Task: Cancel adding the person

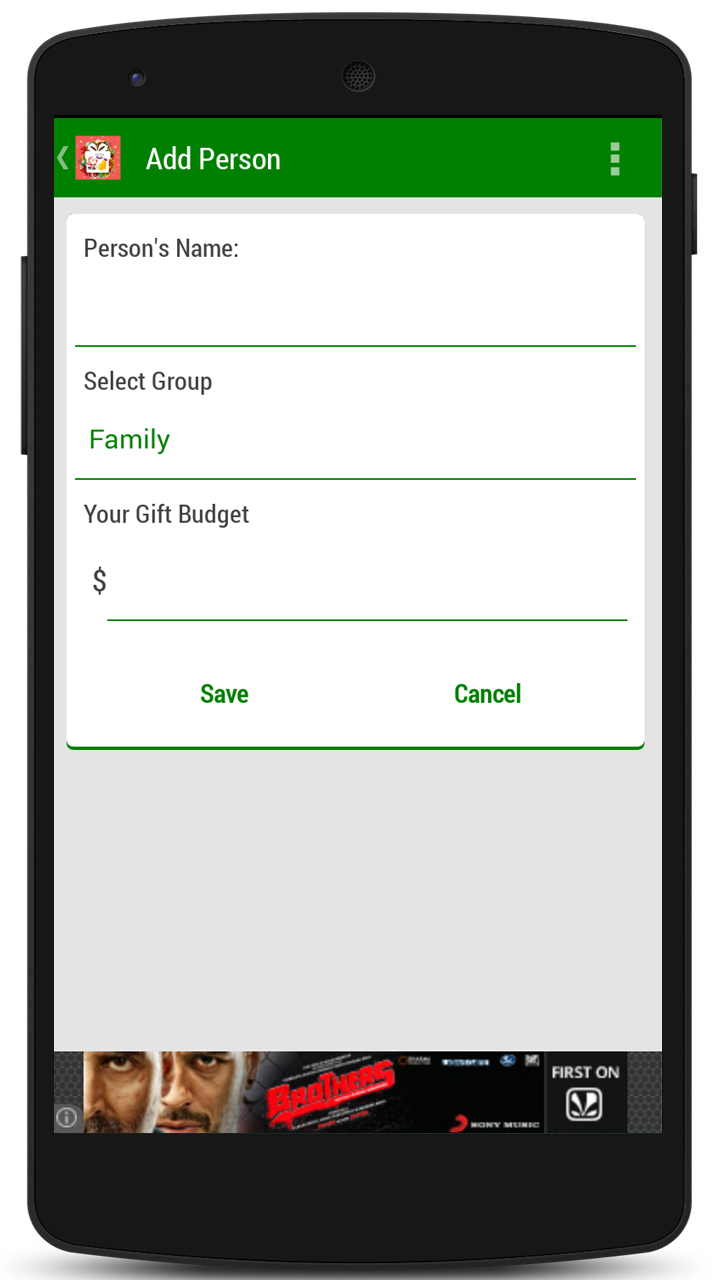Action: pyautogui.click(x=487, y=694)
